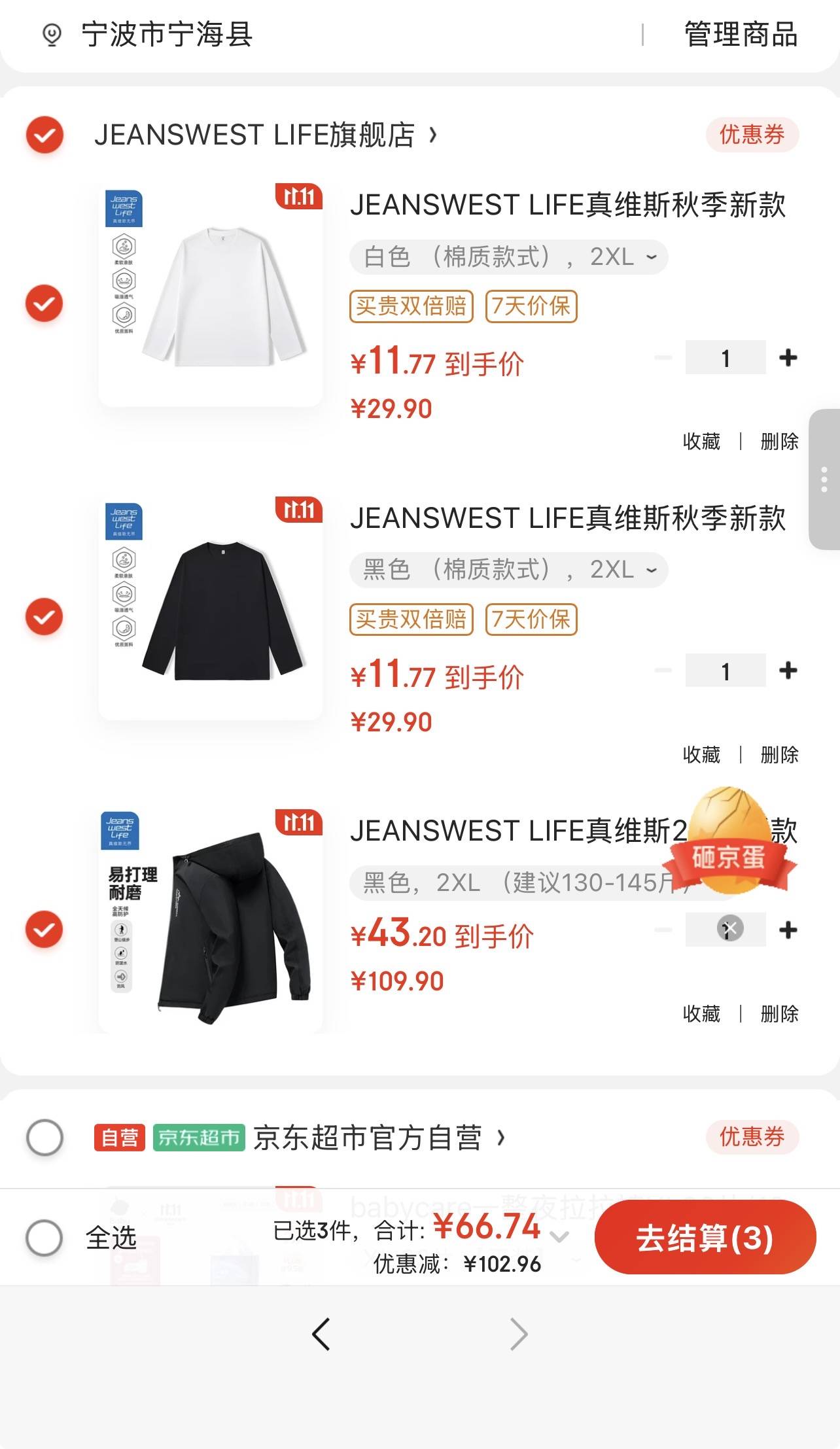Screen dimensions: 840x1449
Task: Get 优惠券 for JEANSWEST LIFE store
Action: tap(752, 135)
